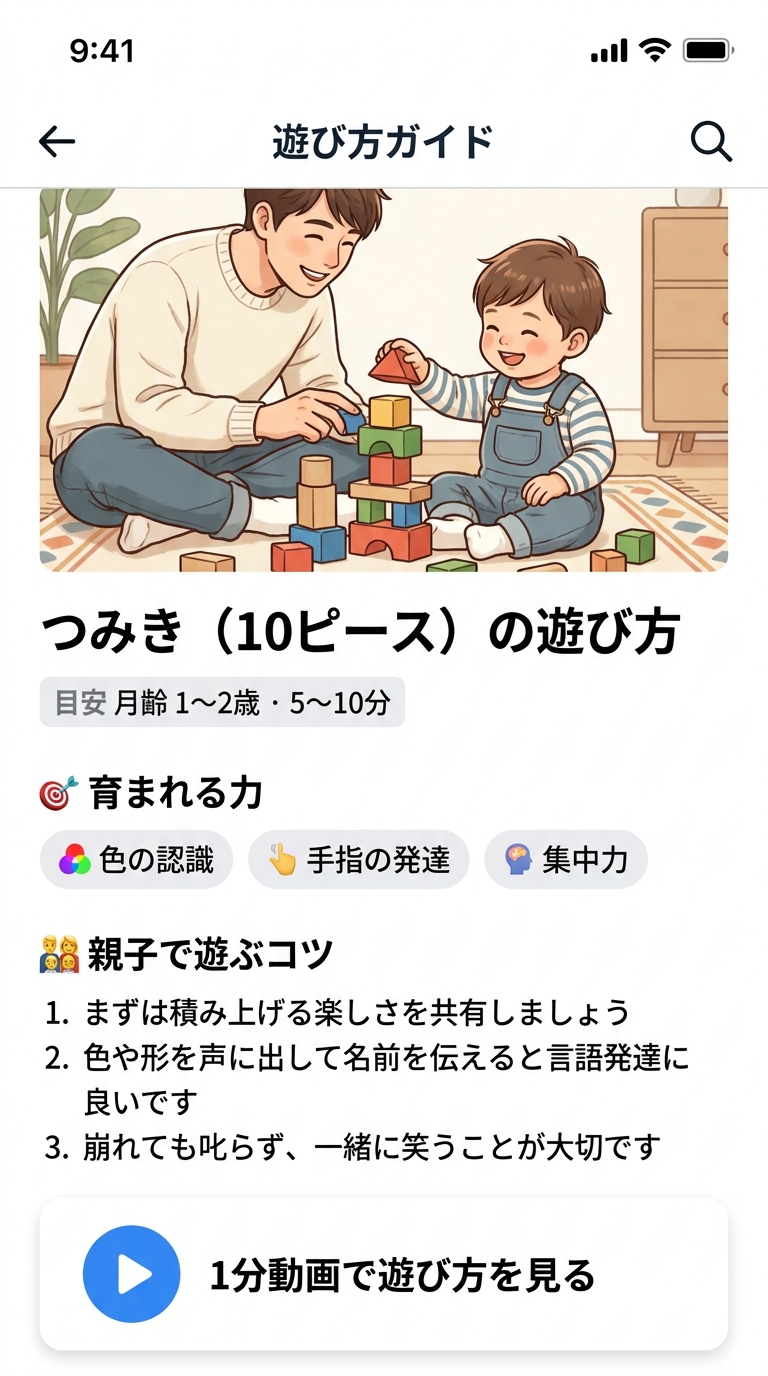
Task: Open search with the magnifier icon
Action: 711,142
